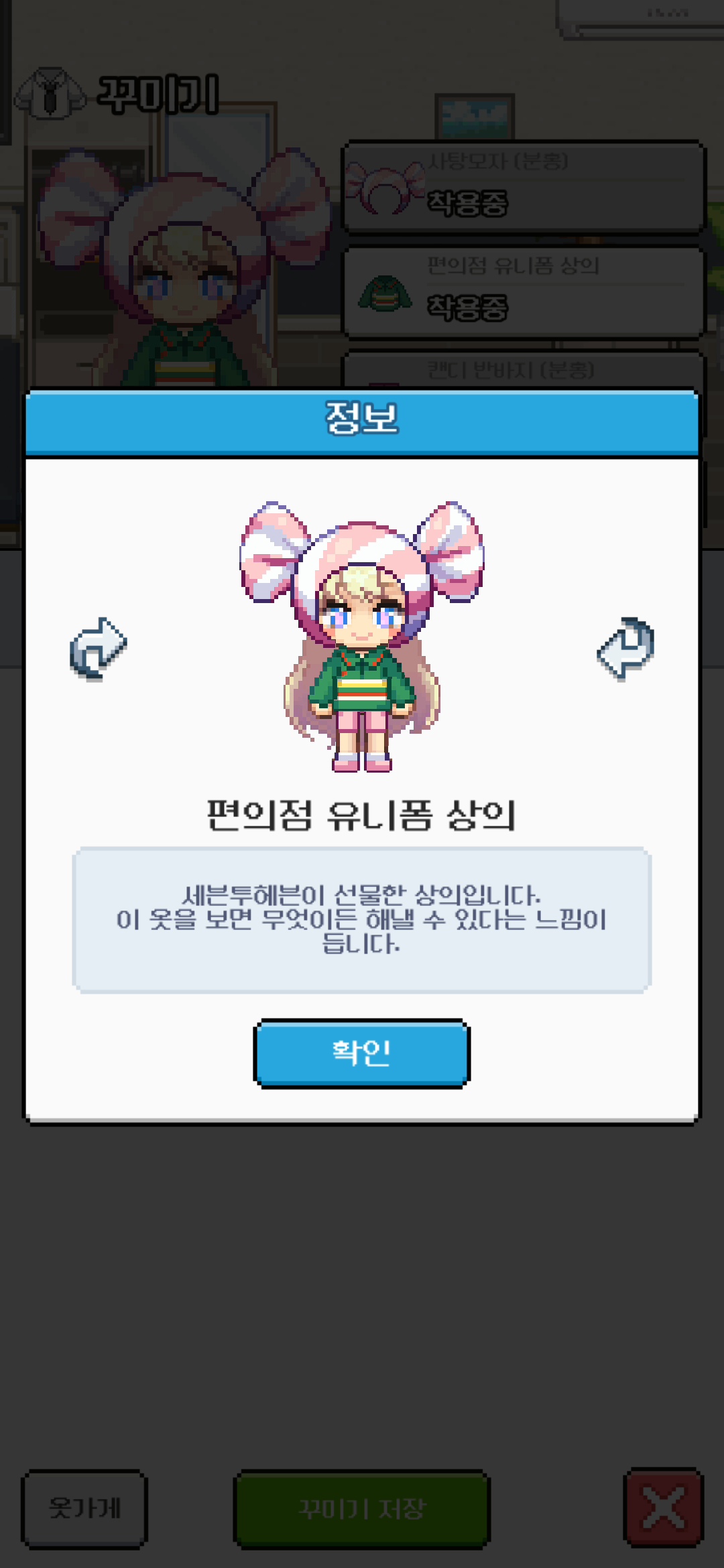Rotate the character preview using left arrow

coord(98,649)
